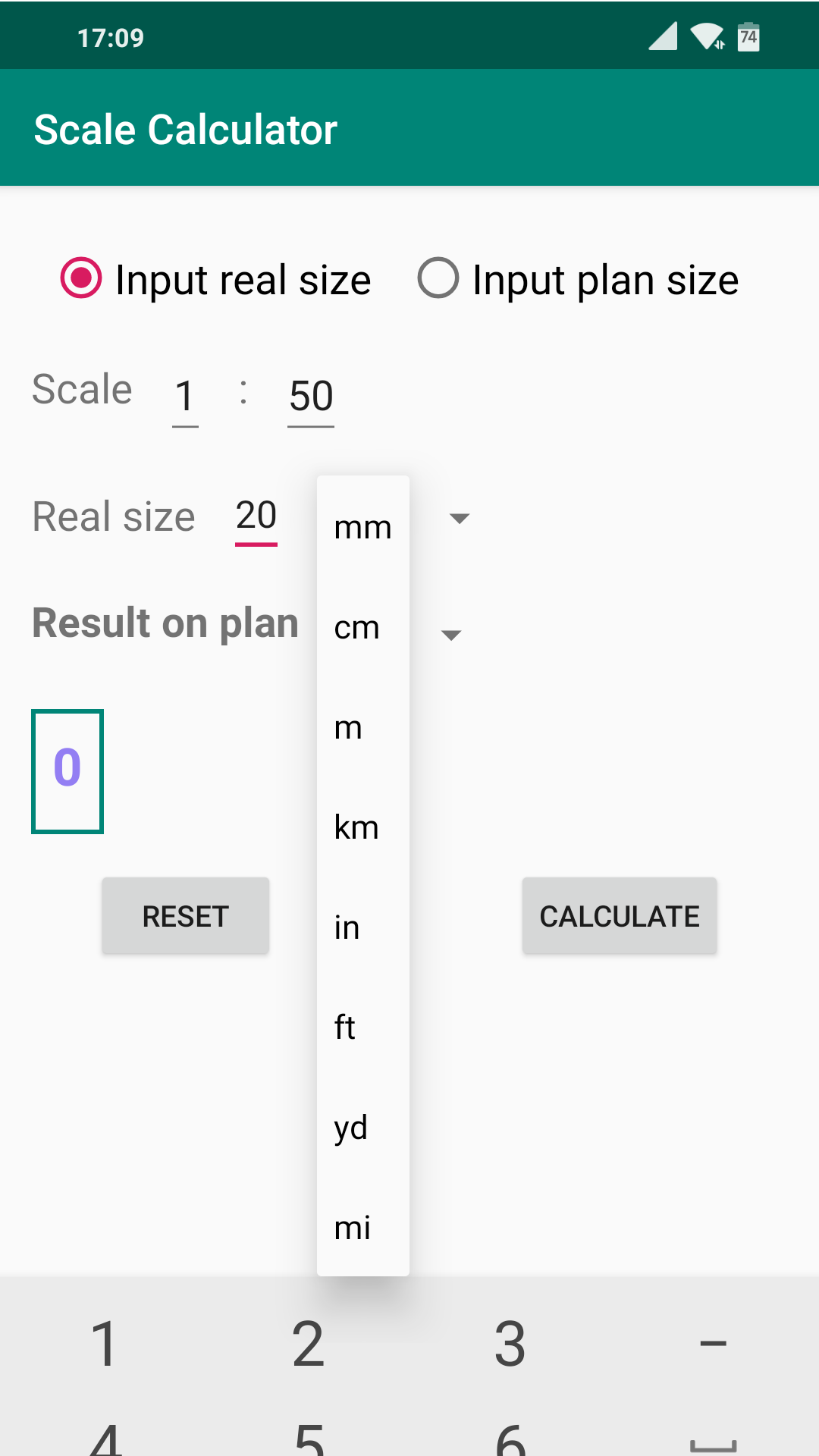Screen dimensions: 819x1456
Task: Tap the Real size field showing 20
Action: click(256, 517)
